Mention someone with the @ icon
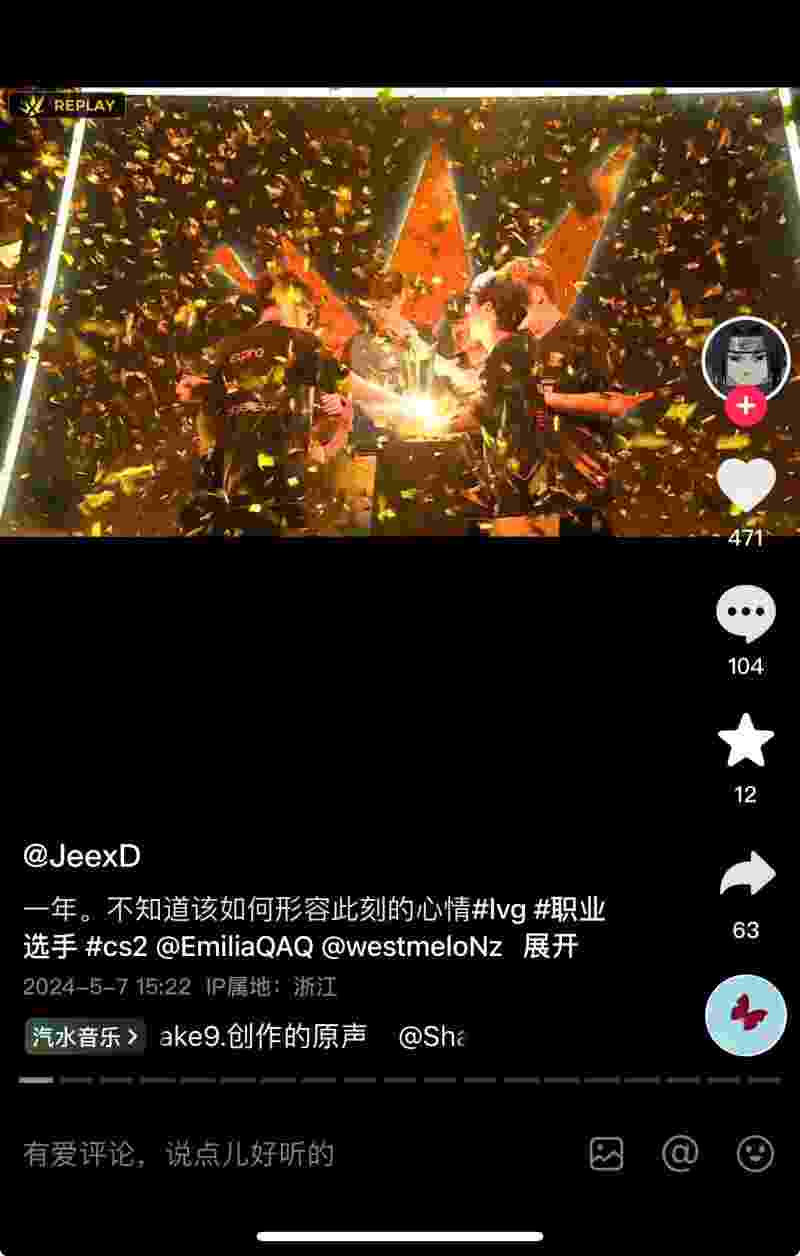Image resolution: width=800 pixels, height=1256 pixels. pos(680,1154)
